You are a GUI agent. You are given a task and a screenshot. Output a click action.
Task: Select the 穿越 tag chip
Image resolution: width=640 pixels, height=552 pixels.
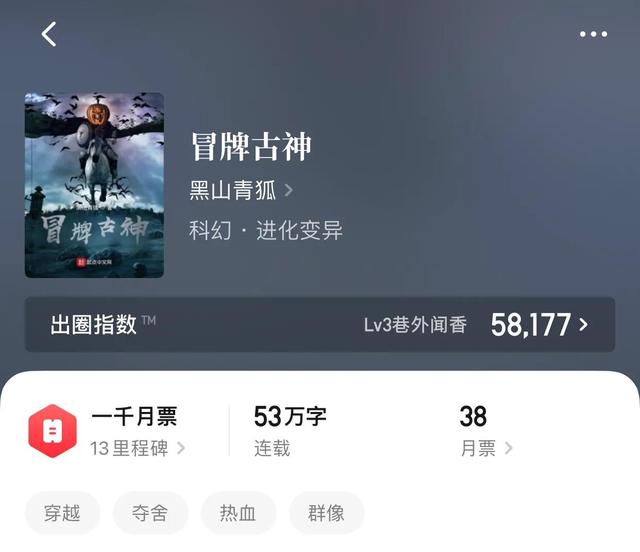[x=61, y=513]
